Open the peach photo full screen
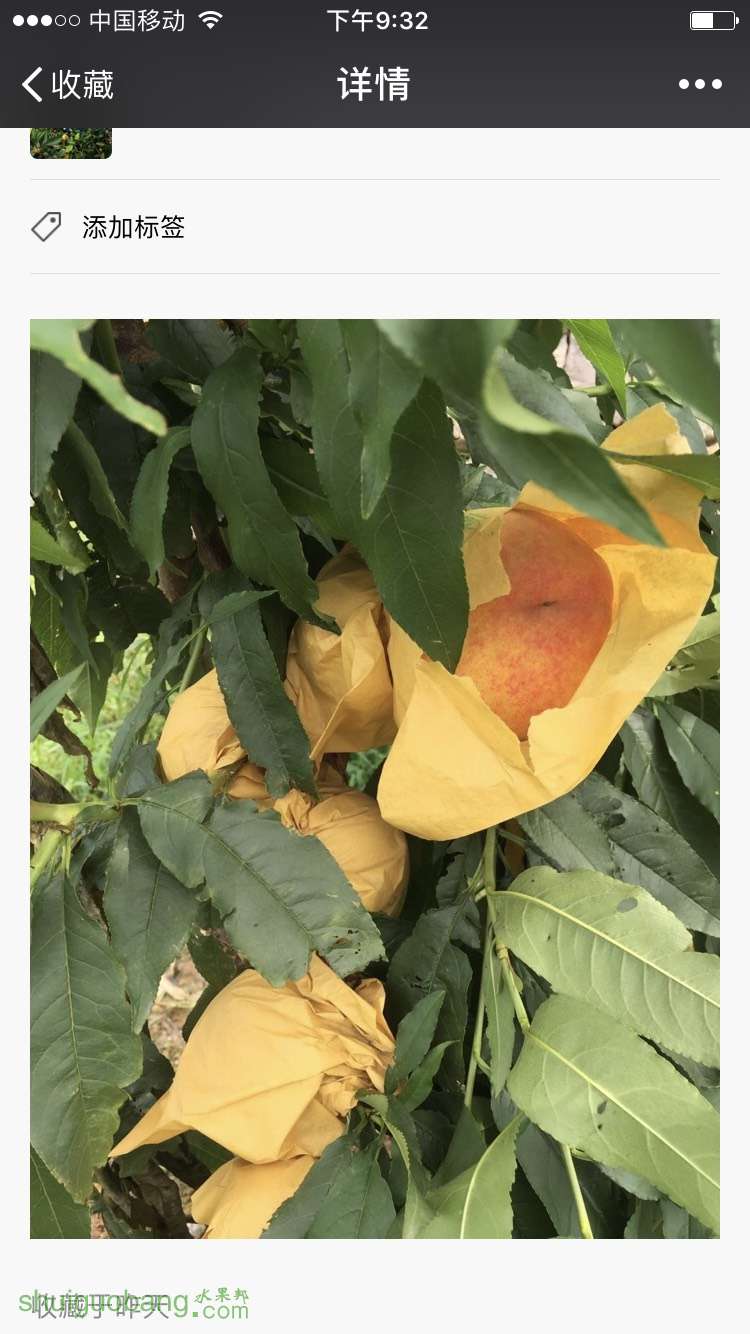 point(375,778)
